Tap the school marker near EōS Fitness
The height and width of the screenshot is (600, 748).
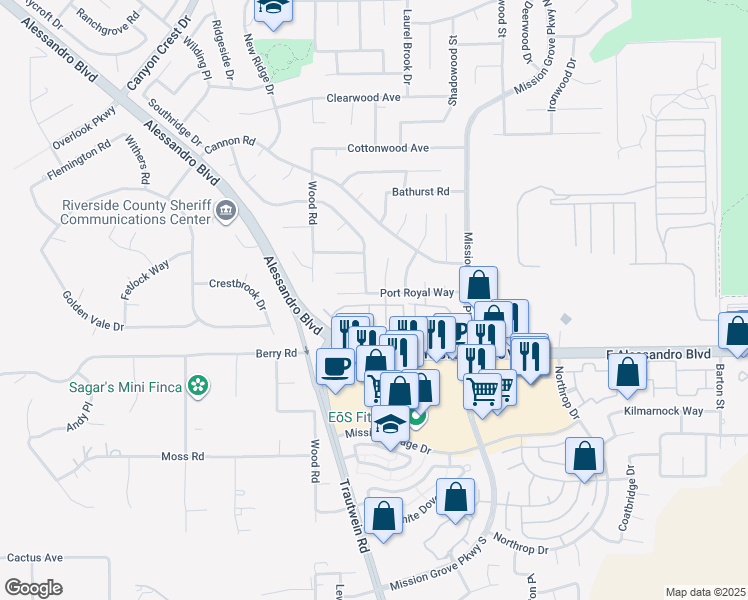pyautogui.click(x=391, y=427)
